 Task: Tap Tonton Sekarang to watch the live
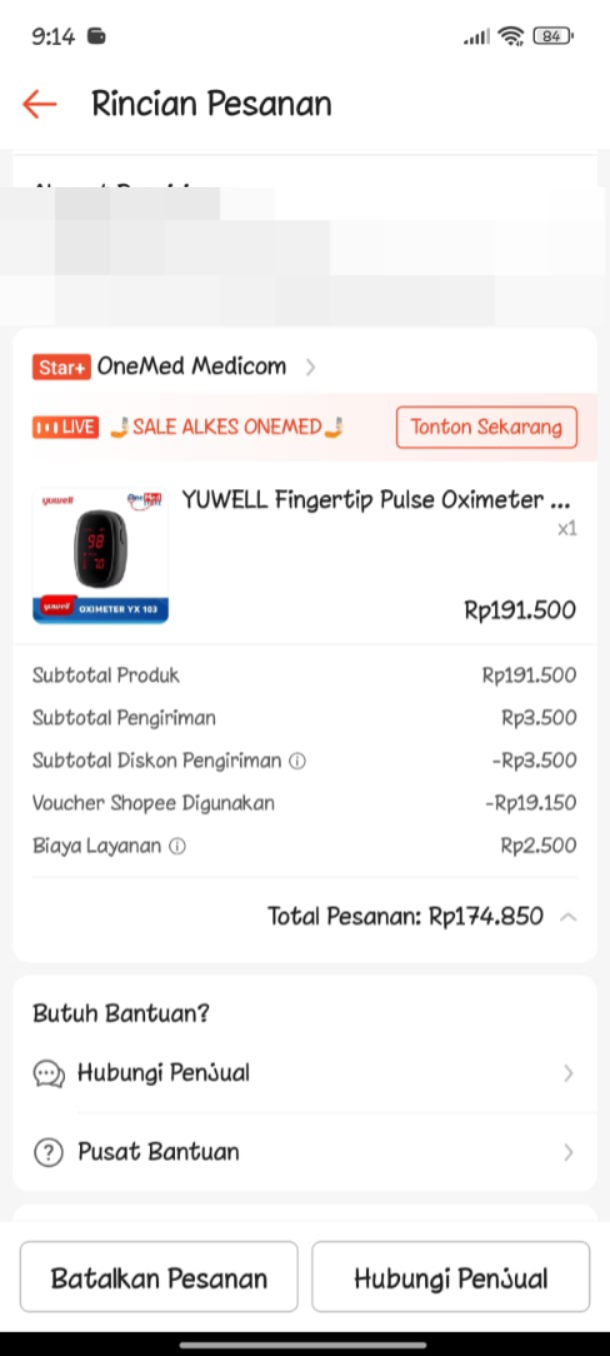tap(486, 428)
